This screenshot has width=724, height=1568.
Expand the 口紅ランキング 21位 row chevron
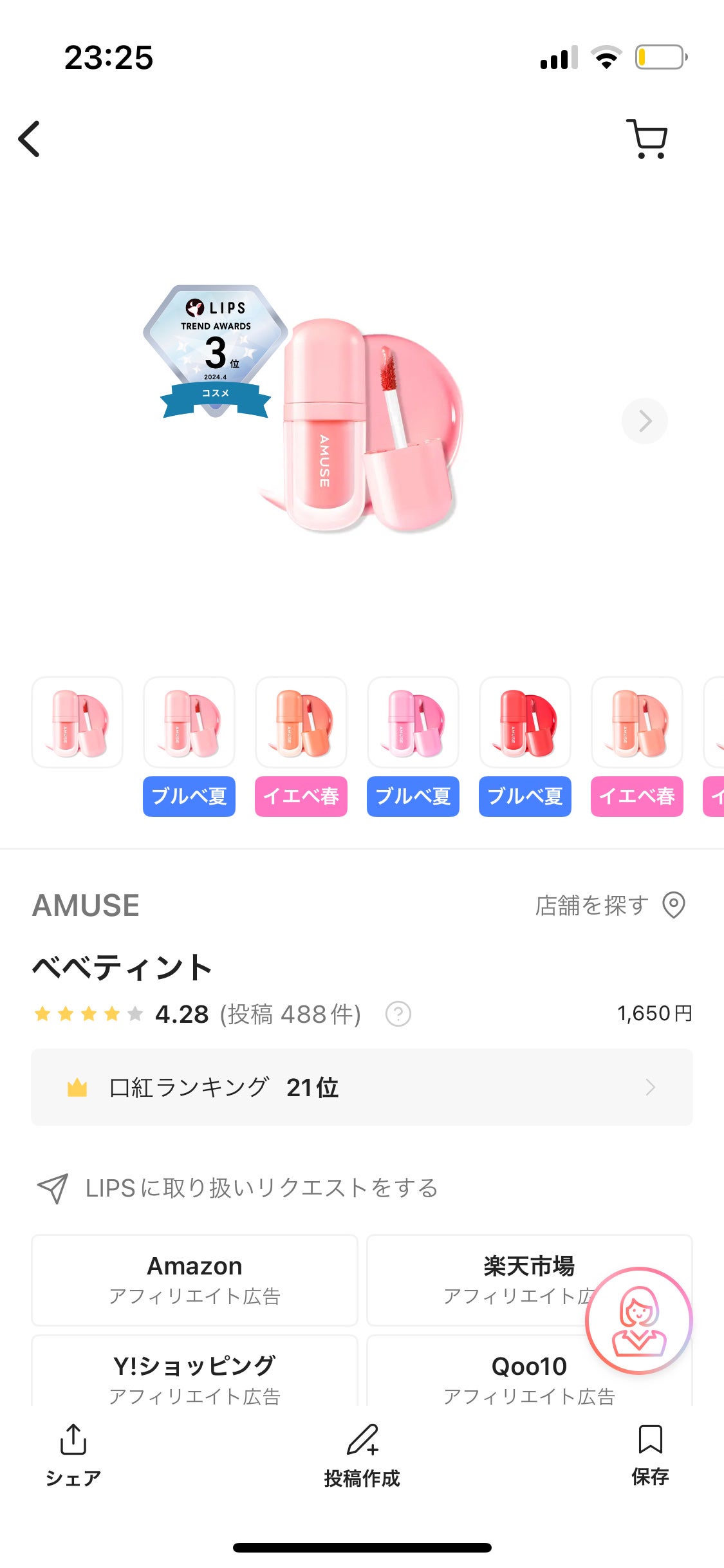tap(652, 1087)
